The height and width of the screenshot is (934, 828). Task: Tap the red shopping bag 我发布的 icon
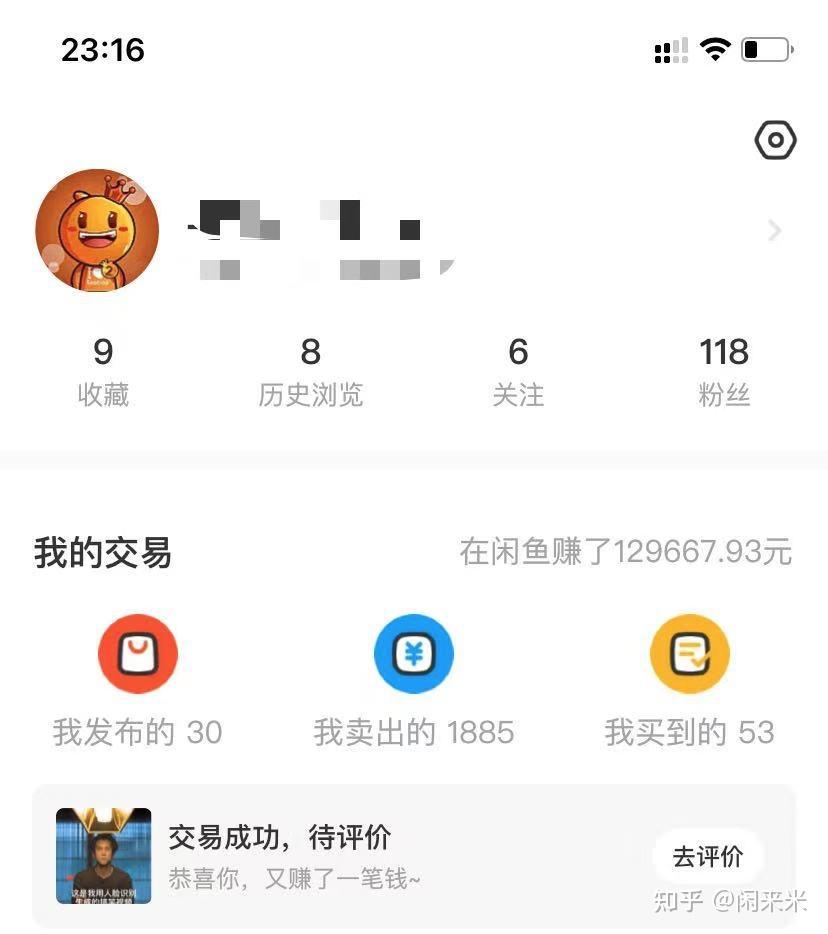pos(138,654)
